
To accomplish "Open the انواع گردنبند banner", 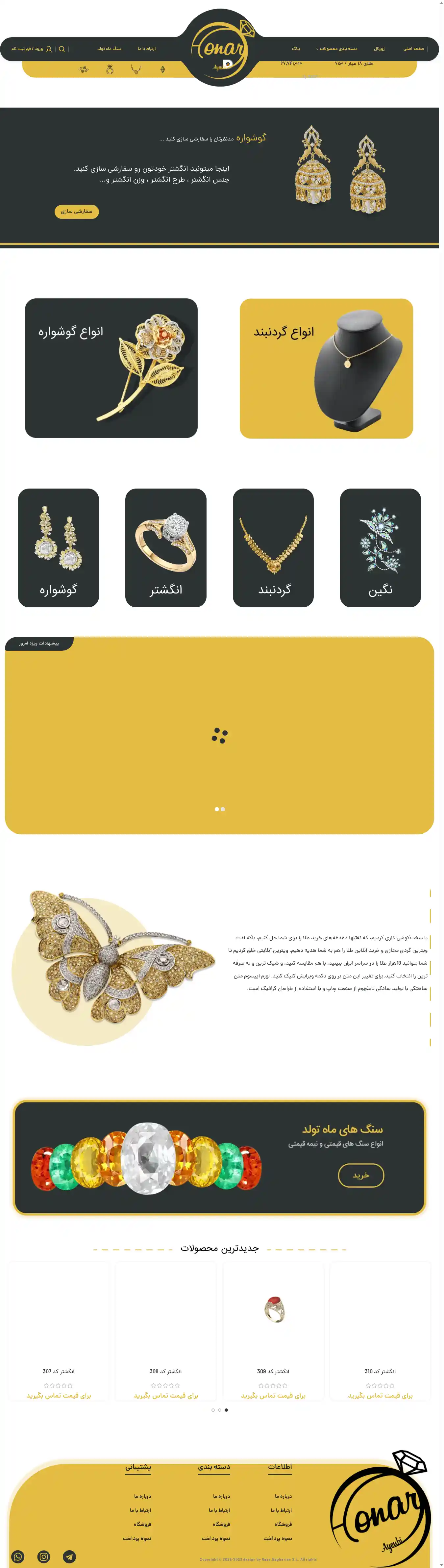I will coord(326,368).
